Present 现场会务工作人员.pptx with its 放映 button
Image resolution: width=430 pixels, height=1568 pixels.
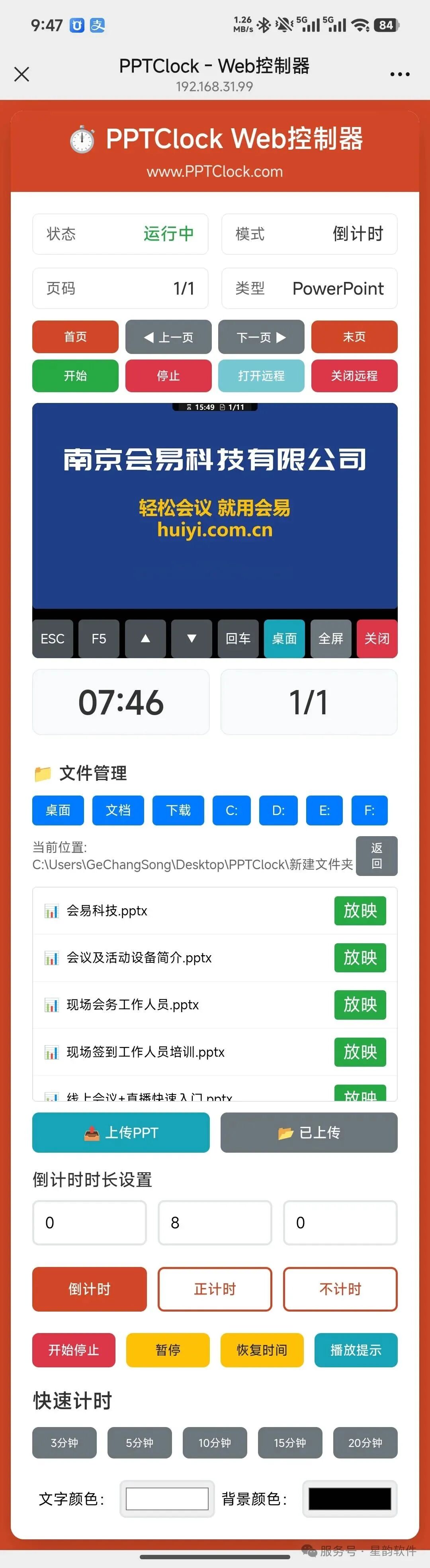tap(360, 1004)
